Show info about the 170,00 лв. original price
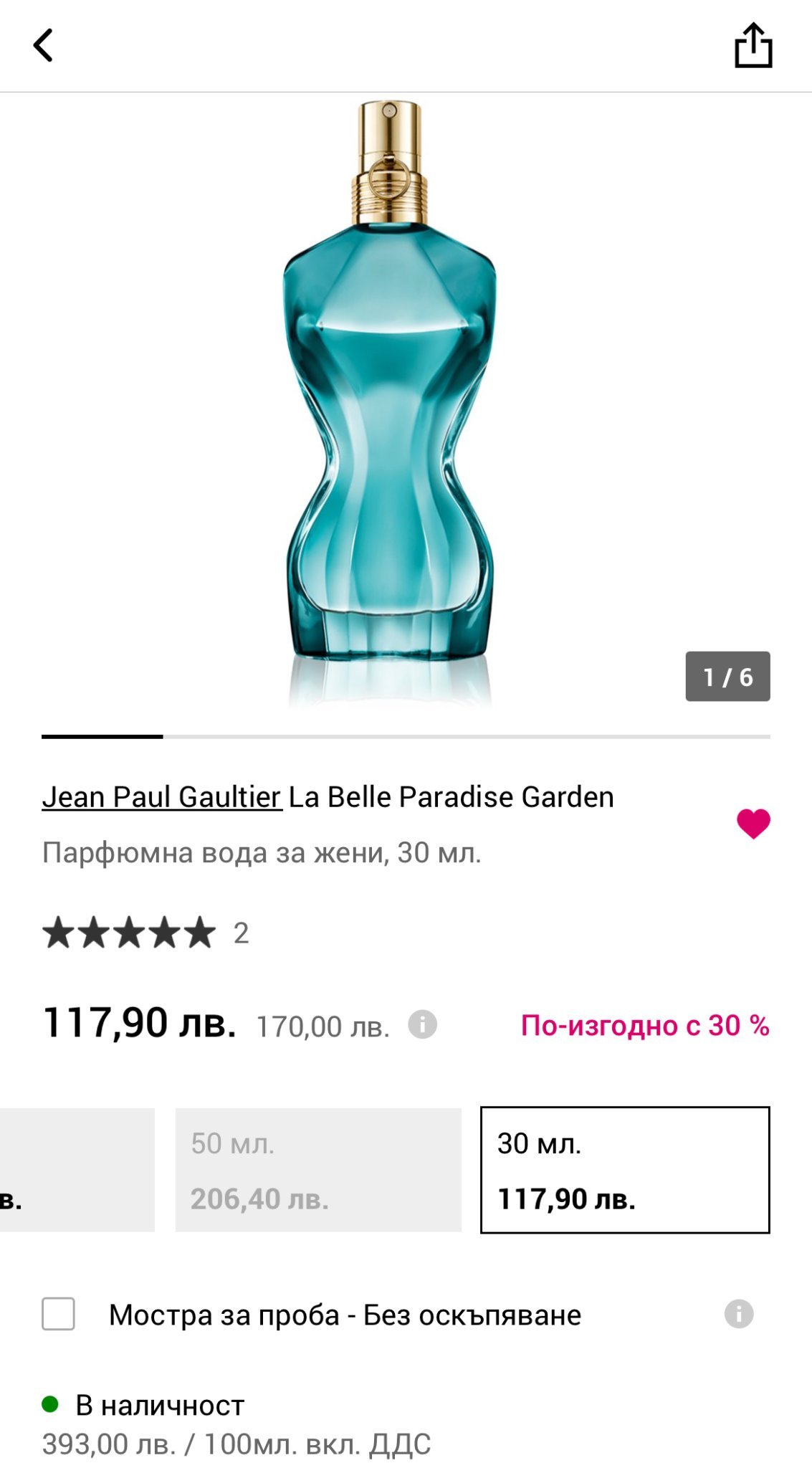 pos(422,1024)
